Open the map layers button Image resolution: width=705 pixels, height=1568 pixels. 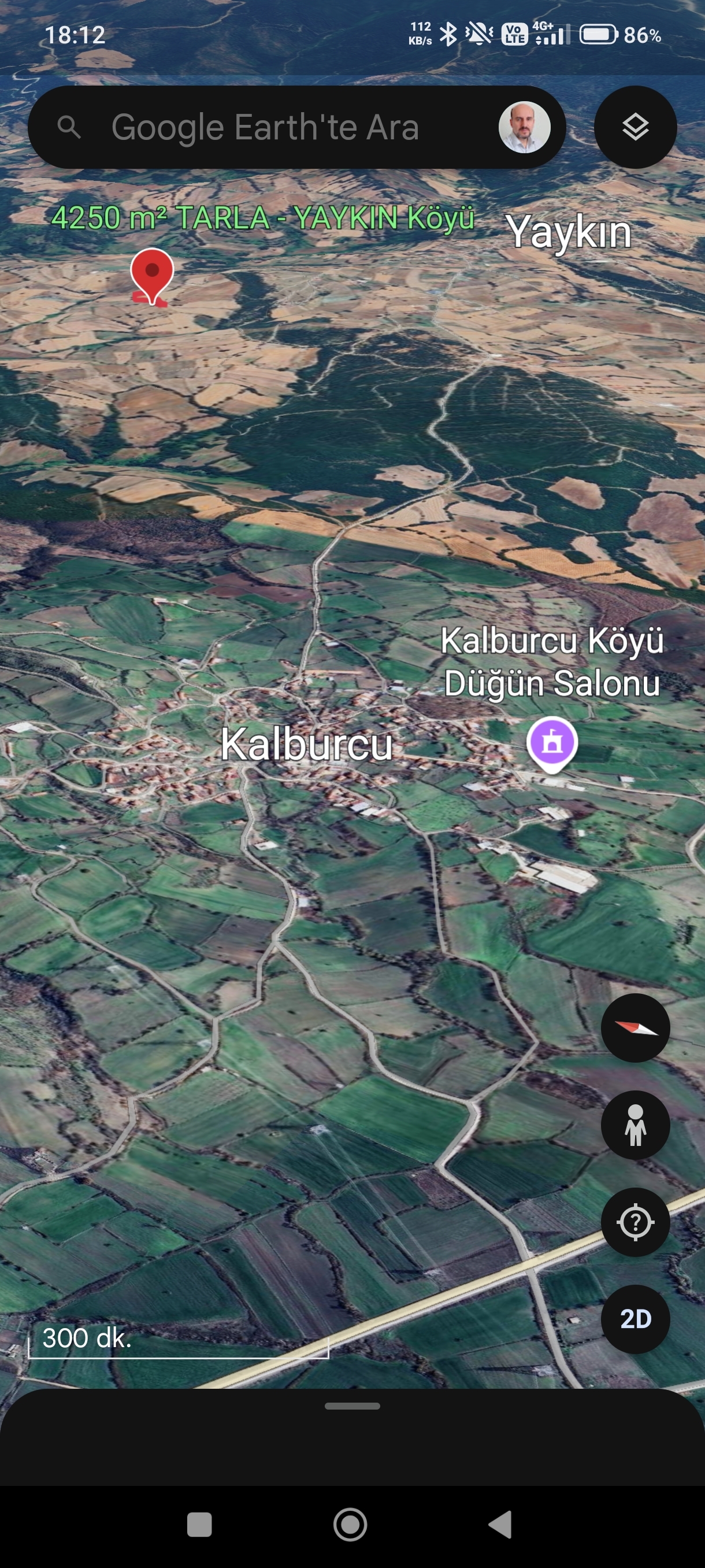pos(635,127)
